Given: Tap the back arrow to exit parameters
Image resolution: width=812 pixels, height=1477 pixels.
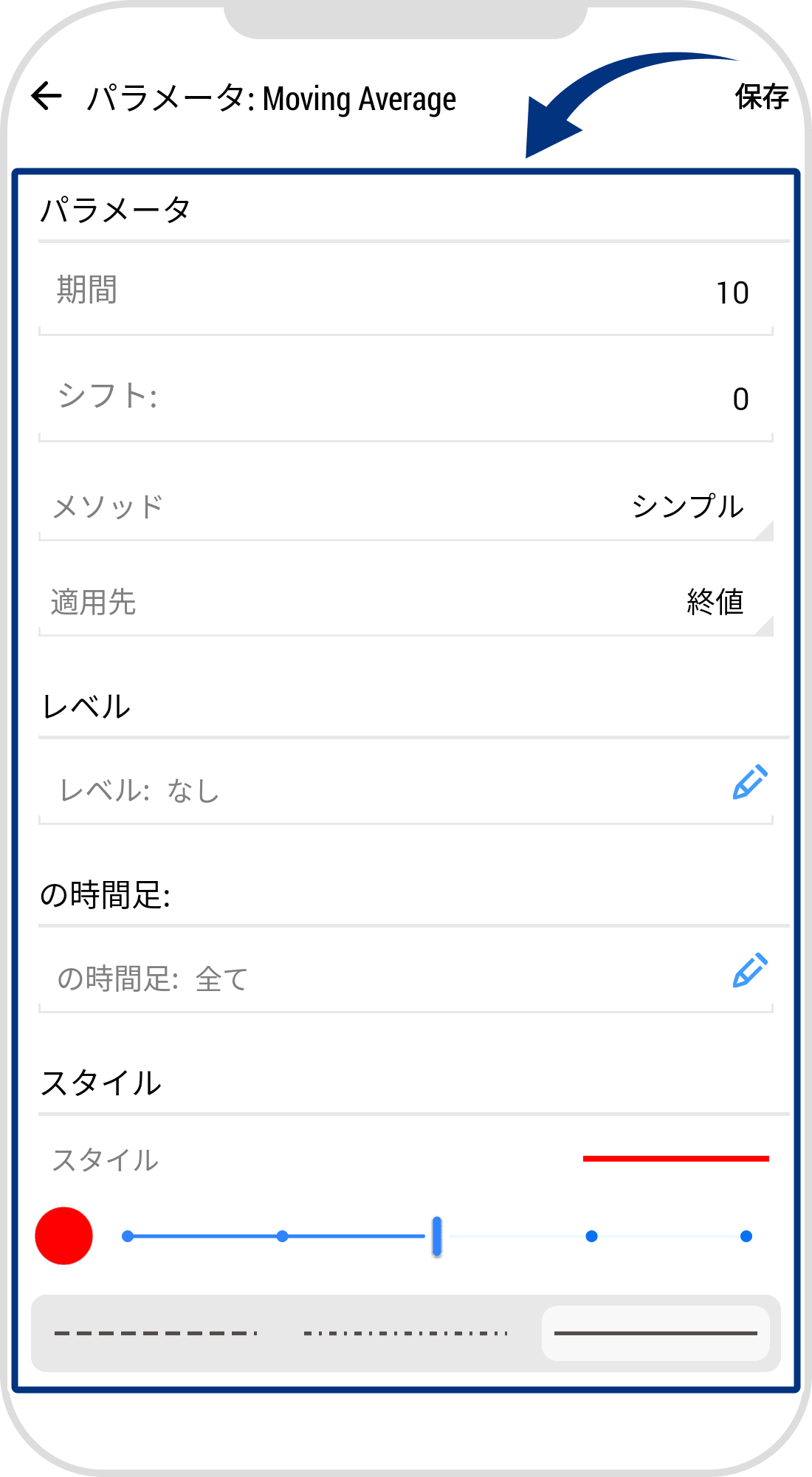Looking at the screenshot, I should coord(46,97).
